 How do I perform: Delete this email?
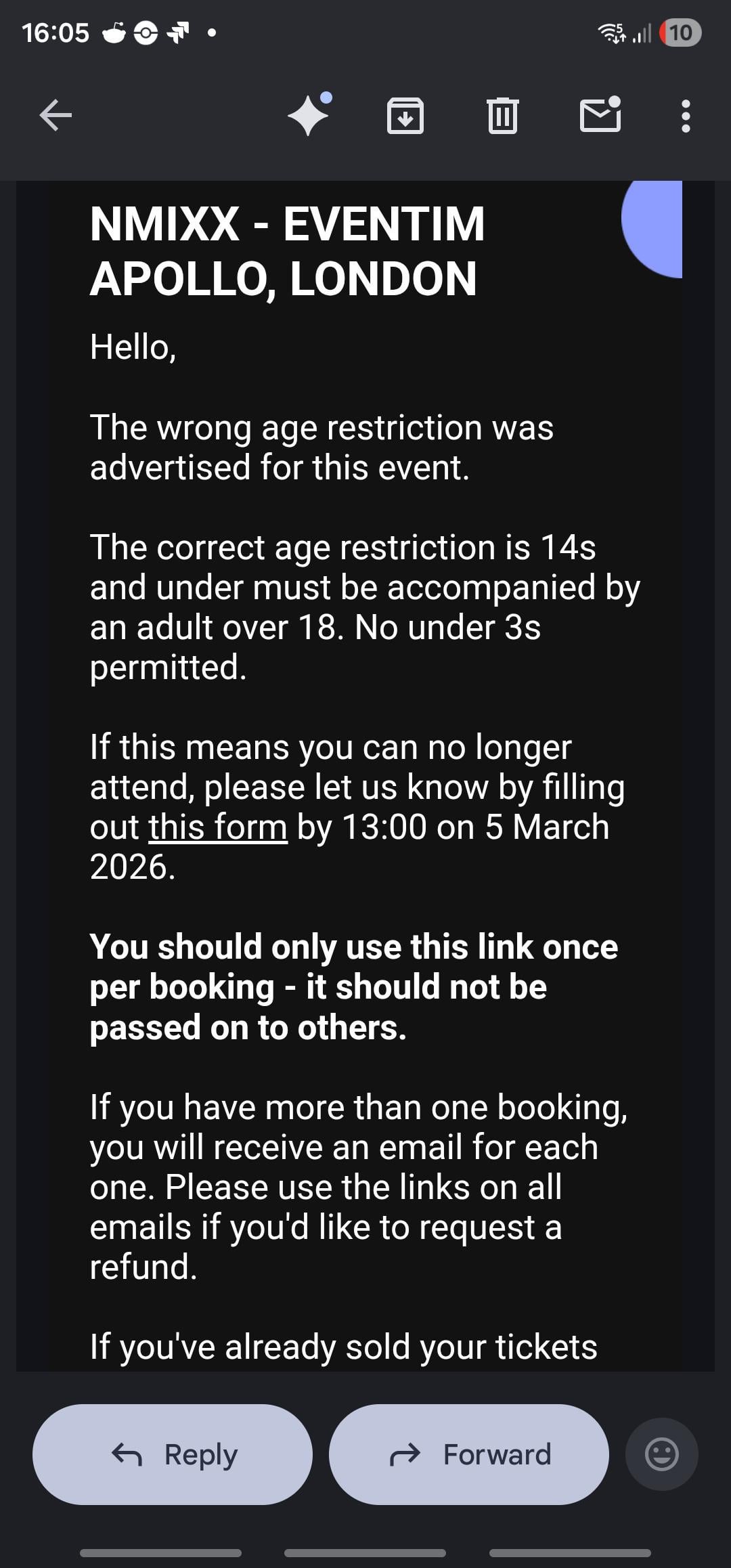point(502,116)
